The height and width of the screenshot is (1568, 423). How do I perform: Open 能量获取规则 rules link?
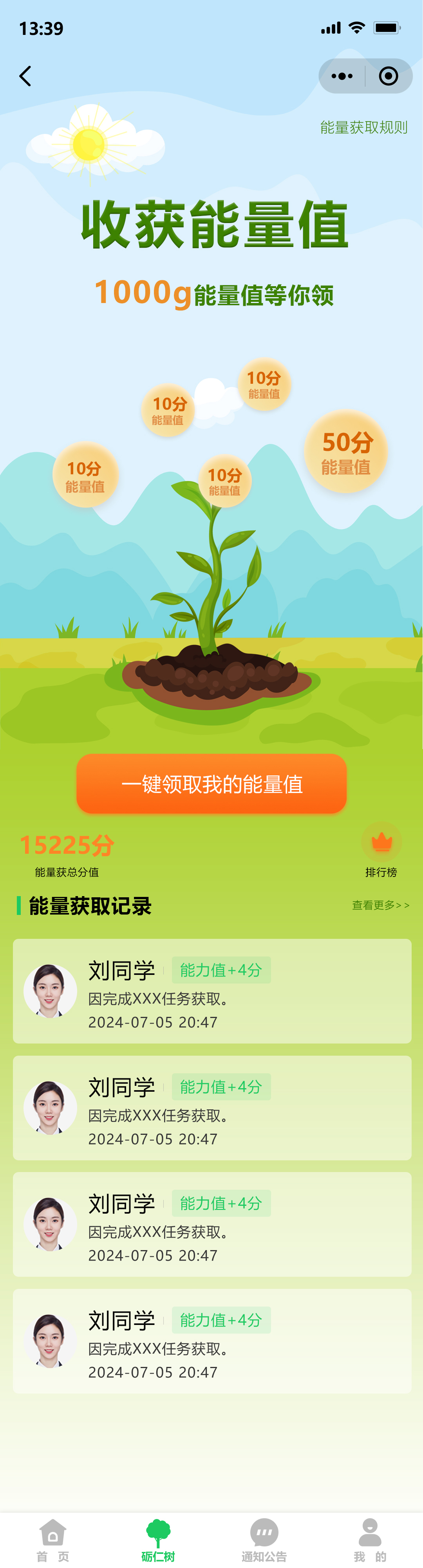coord(363,127)
